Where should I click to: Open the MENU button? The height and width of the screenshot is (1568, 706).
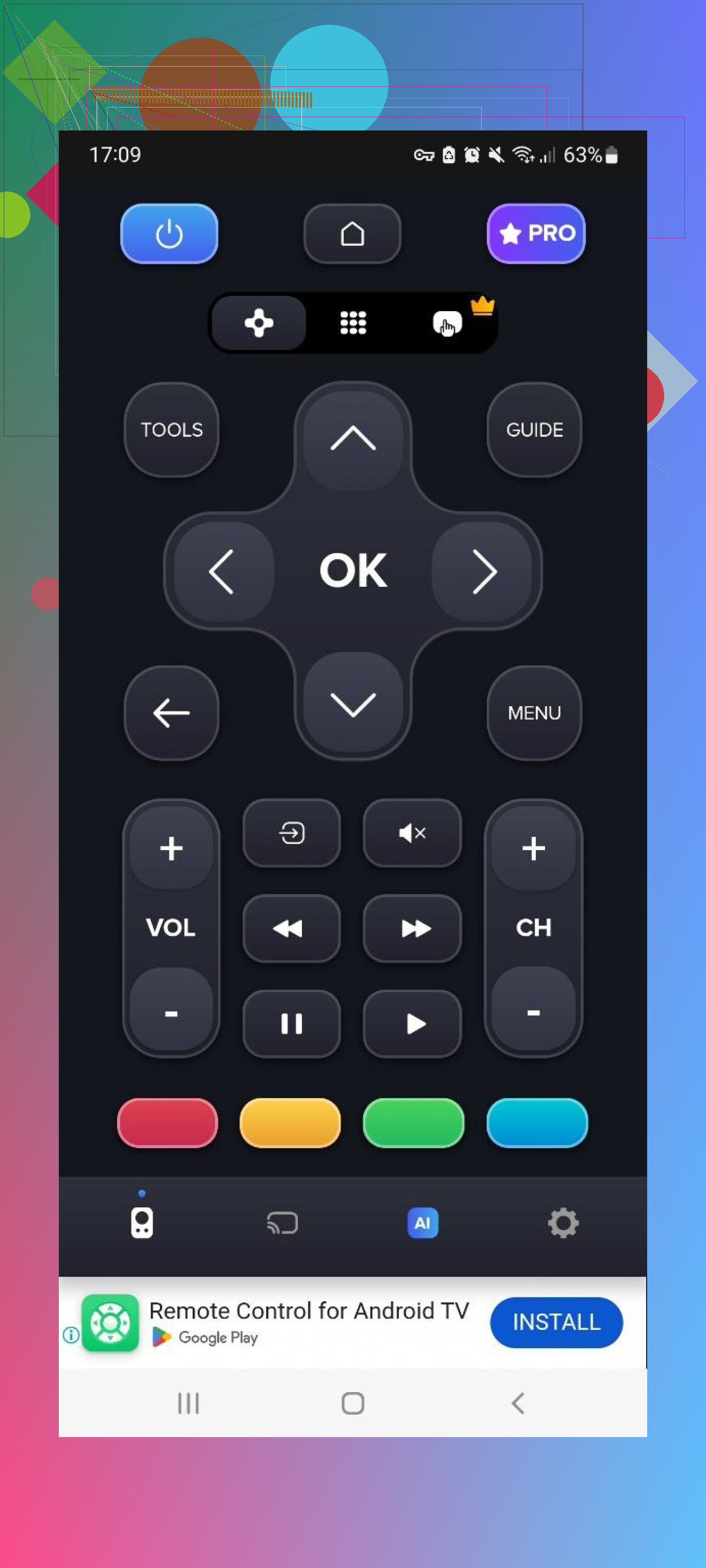[x=534, y=713]
